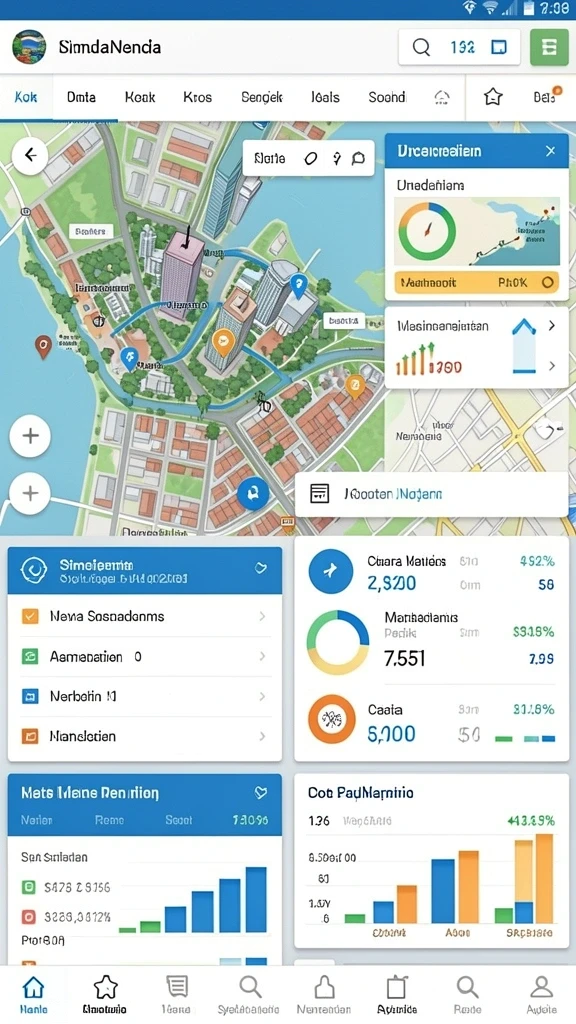576x1024 pixels.
Task: Open the Aydeie profile tab in bottom bar
Action: click(541, 995)
